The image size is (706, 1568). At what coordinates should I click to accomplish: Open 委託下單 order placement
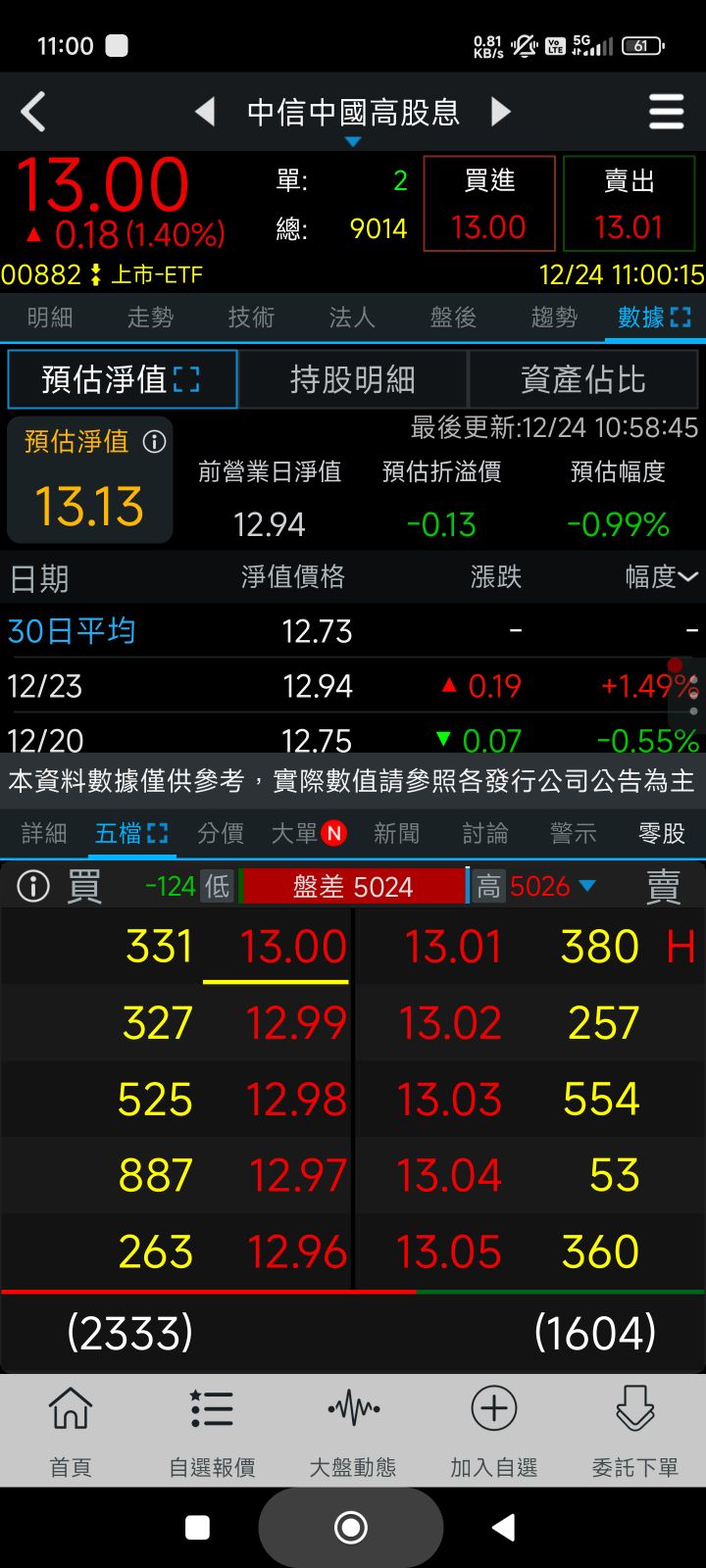tap(634, 1431)
